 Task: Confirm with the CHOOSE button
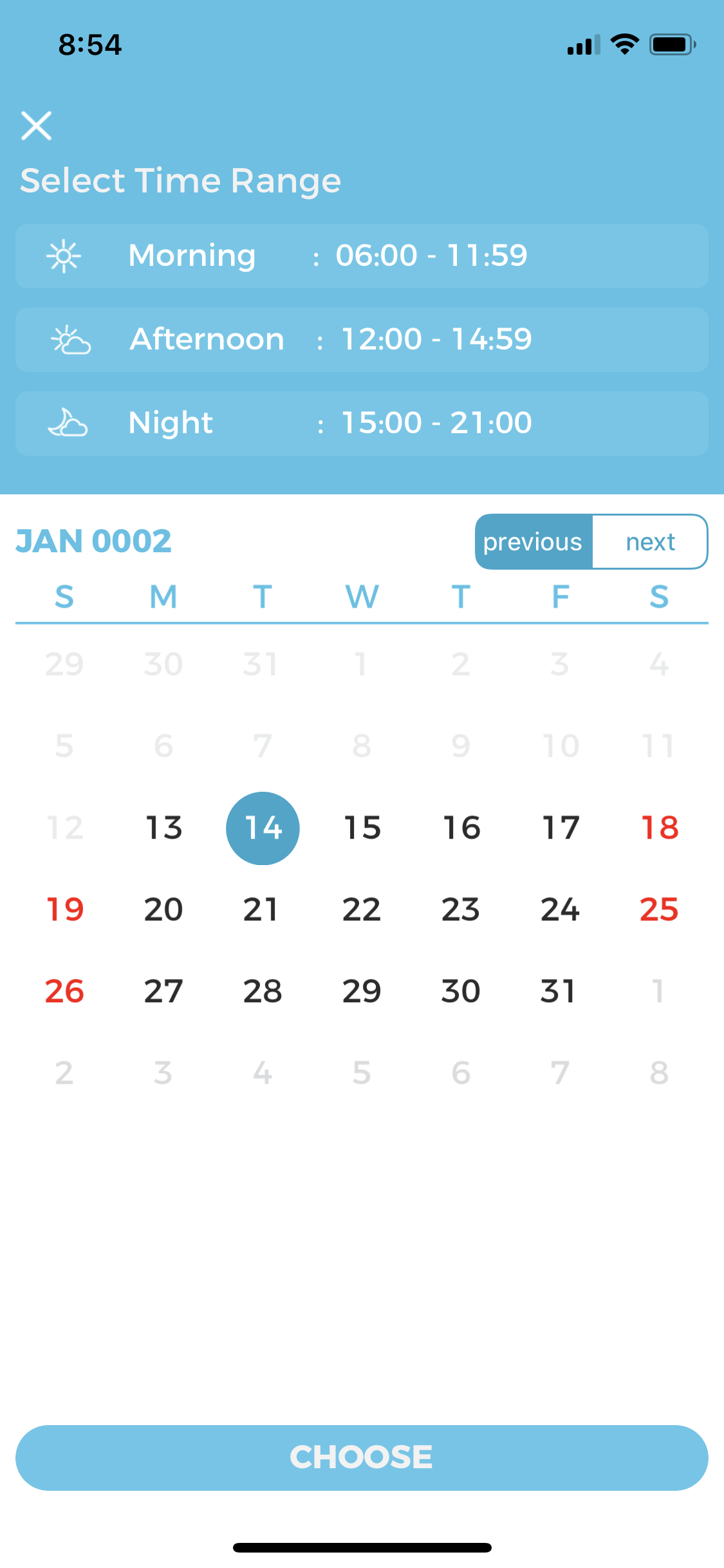click(362, 1457)
